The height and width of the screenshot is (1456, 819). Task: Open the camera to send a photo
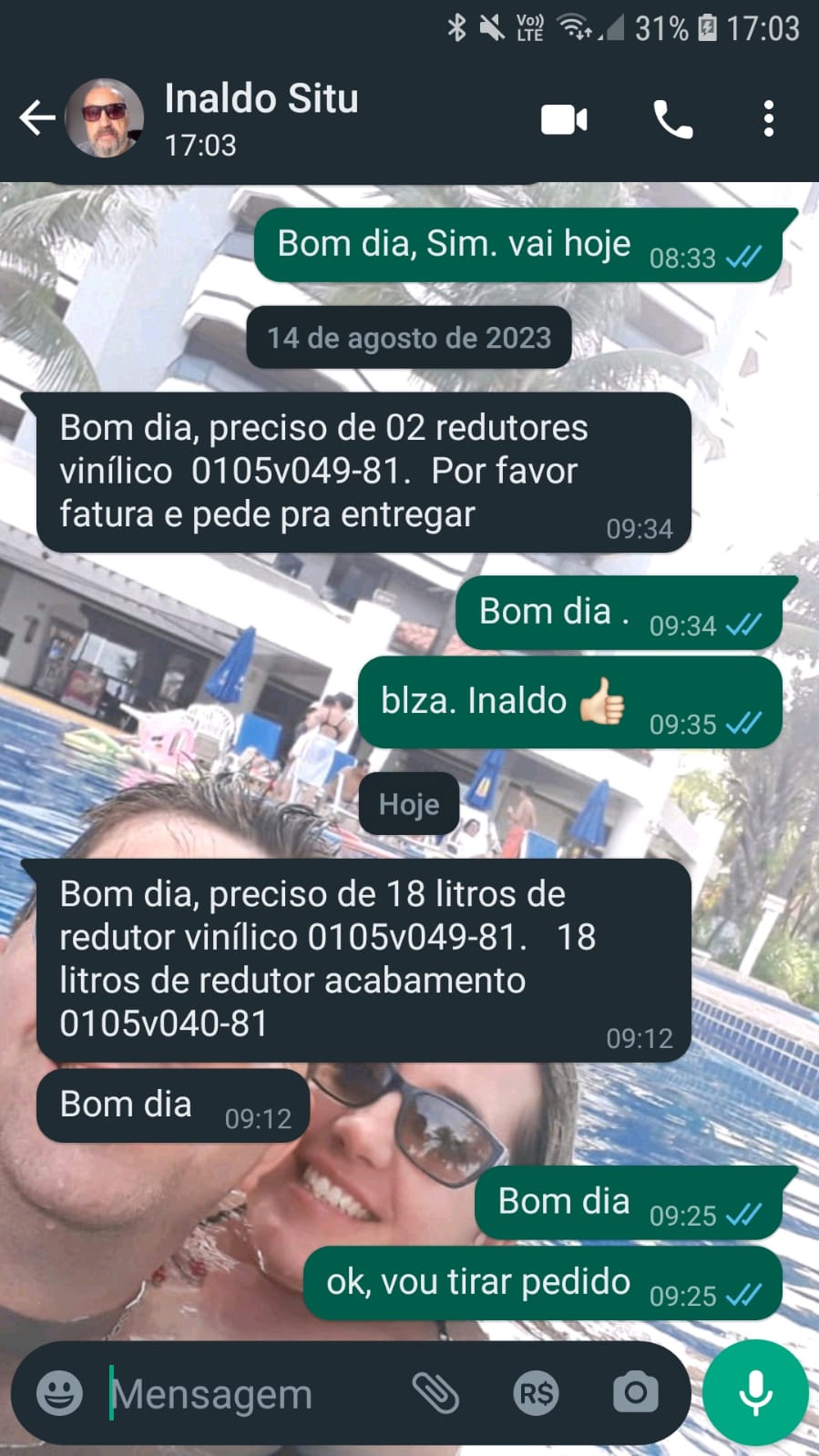click(635, 1393)
